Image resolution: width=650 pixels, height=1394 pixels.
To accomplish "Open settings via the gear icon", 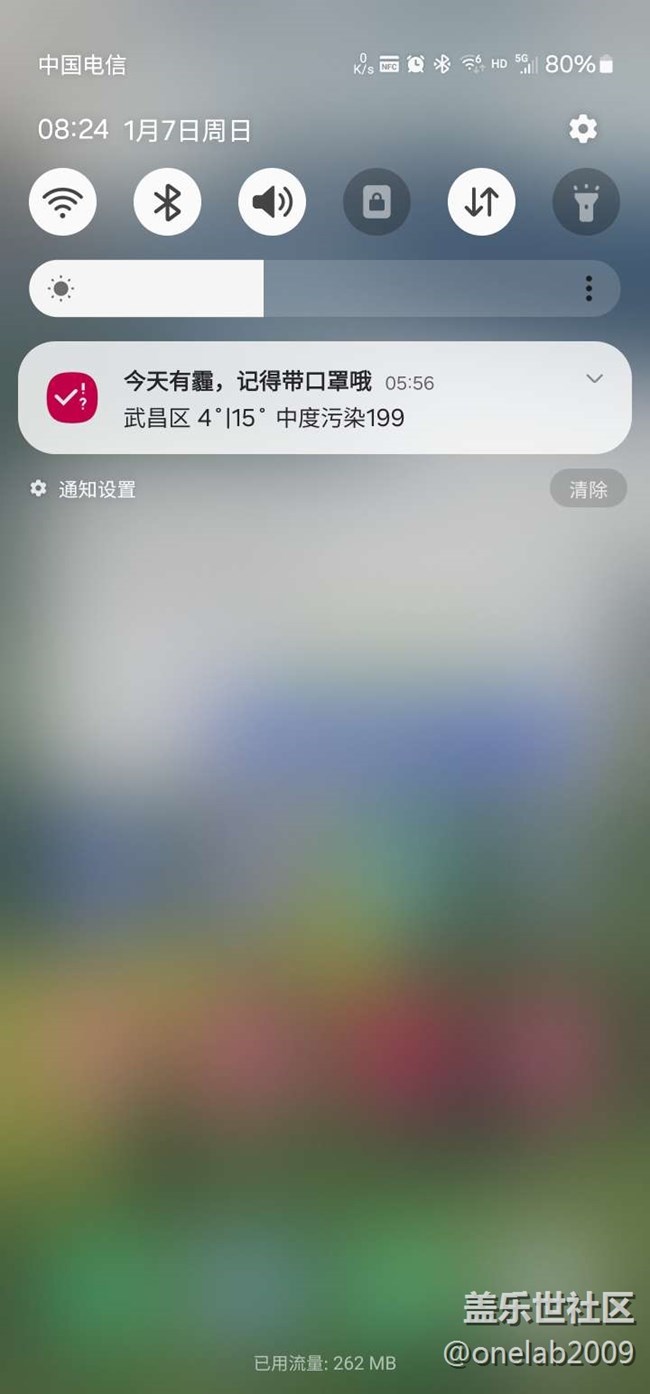I will 582,129.
